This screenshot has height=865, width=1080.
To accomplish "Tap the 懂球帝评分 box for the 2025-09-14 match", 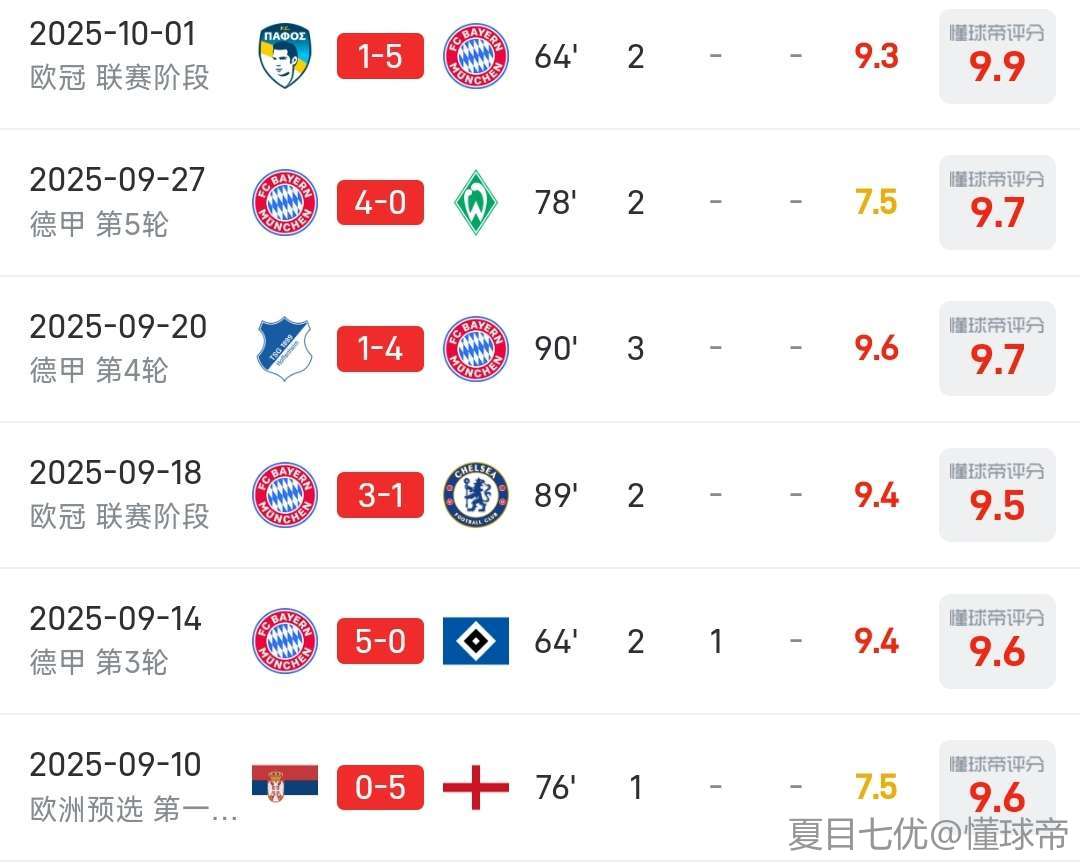I will (x=996, y=641).
